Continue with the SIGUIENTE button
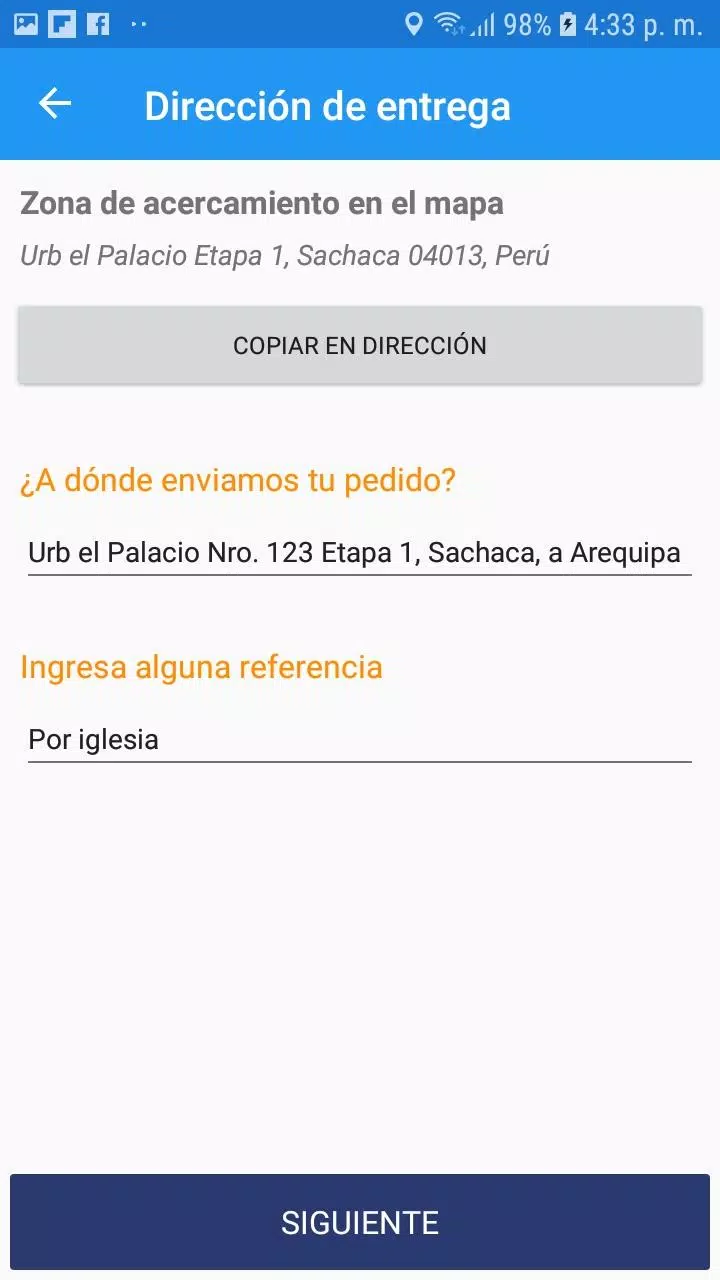This screenshot has height=1280, width=720. click(x=360, y=1222)
